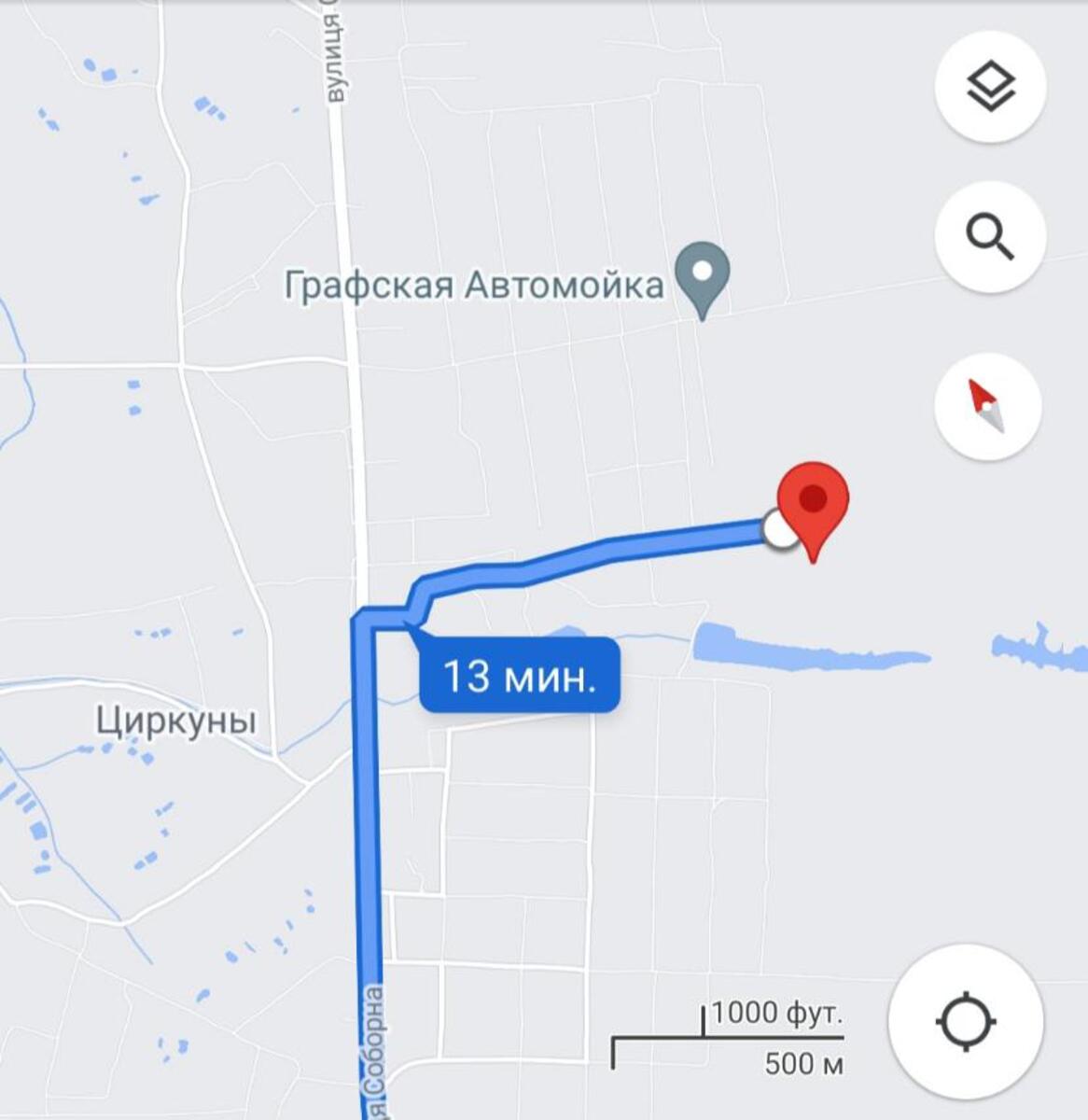
Task: Open the map layers selector
Action: pyautogui.click(x=990, y=87)
